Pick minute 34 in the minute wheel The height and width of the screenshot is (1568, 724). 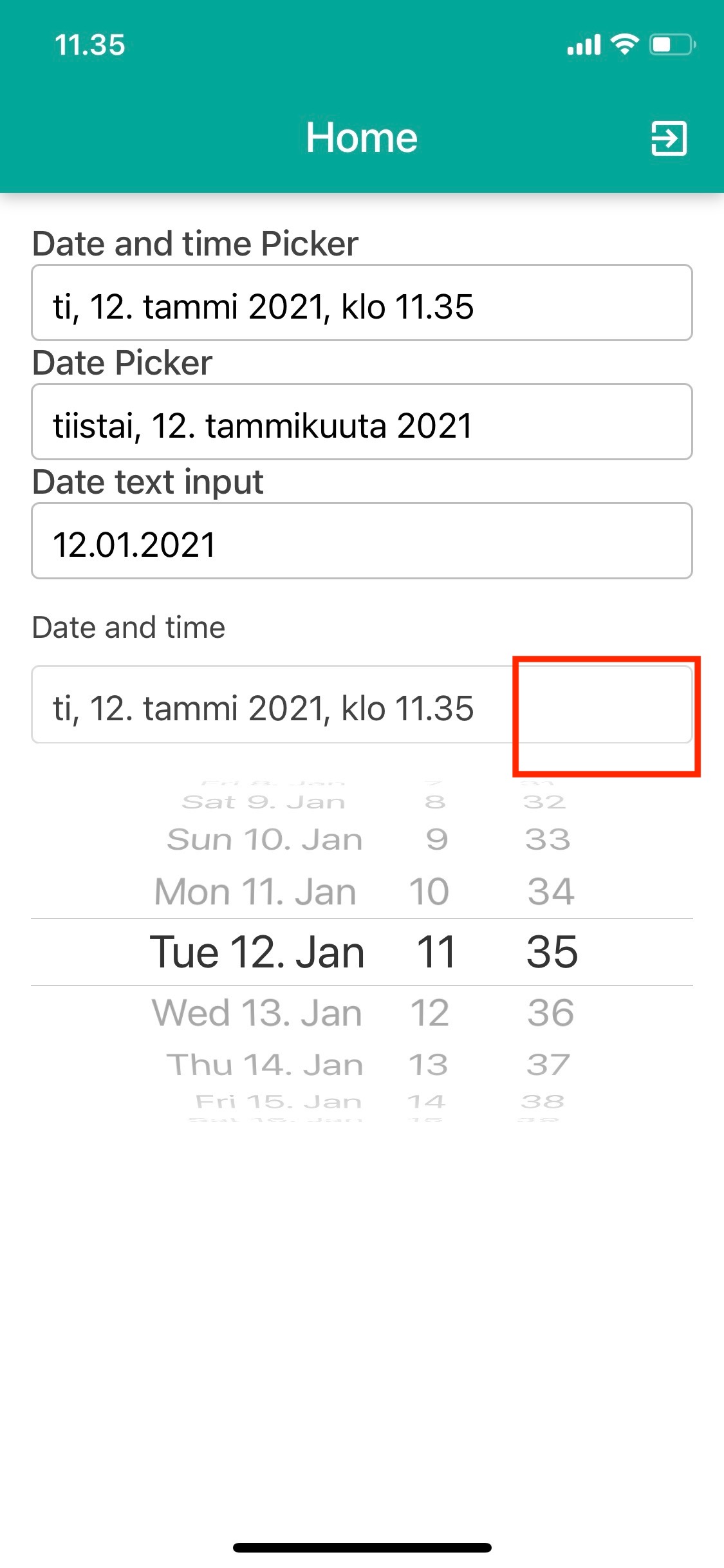click(x=551, y=892)
